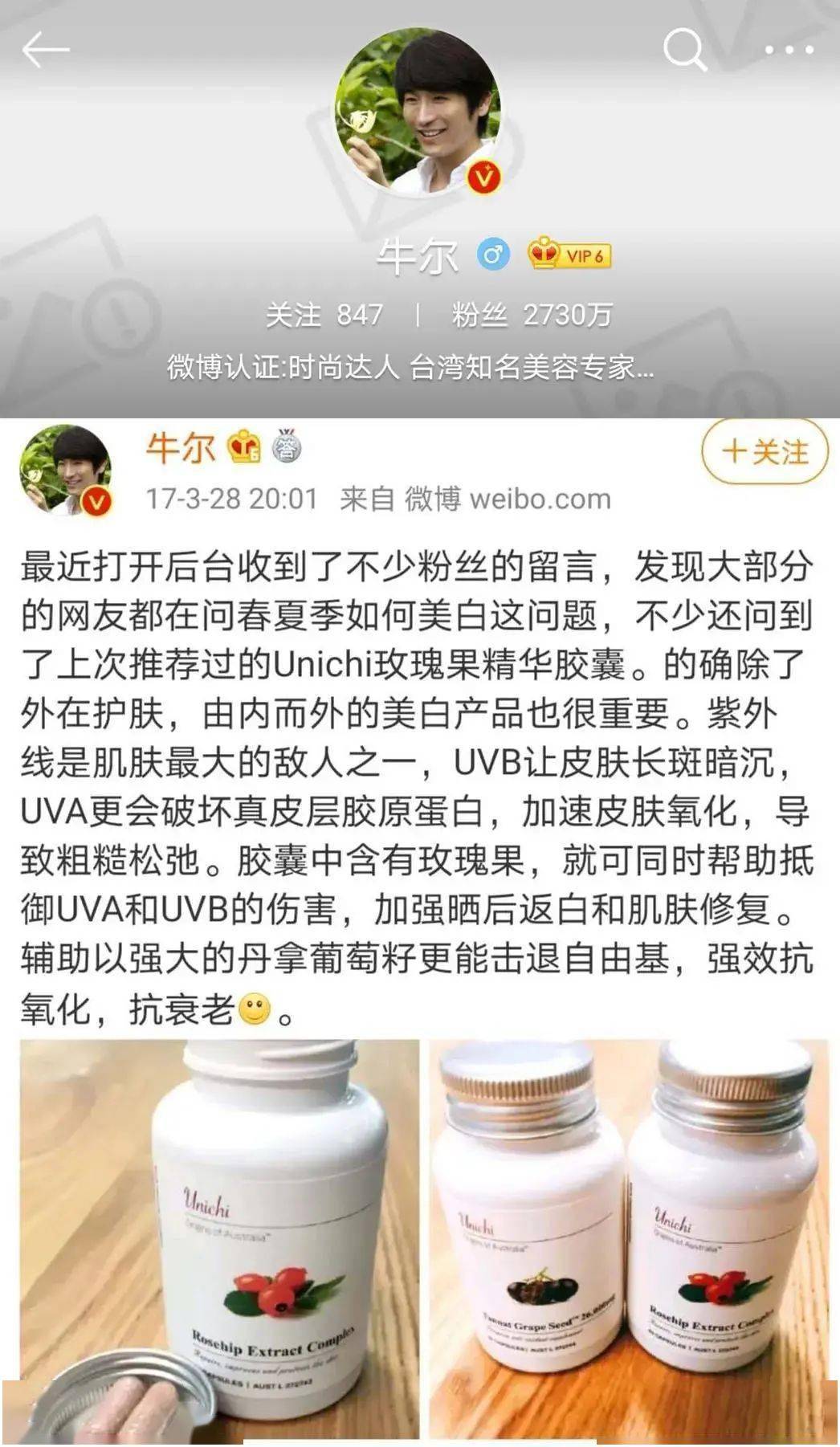840x1447 pixels.
Task: Tap the male gender symbol next to 牛尔
Action: click(x=495, y=254)
